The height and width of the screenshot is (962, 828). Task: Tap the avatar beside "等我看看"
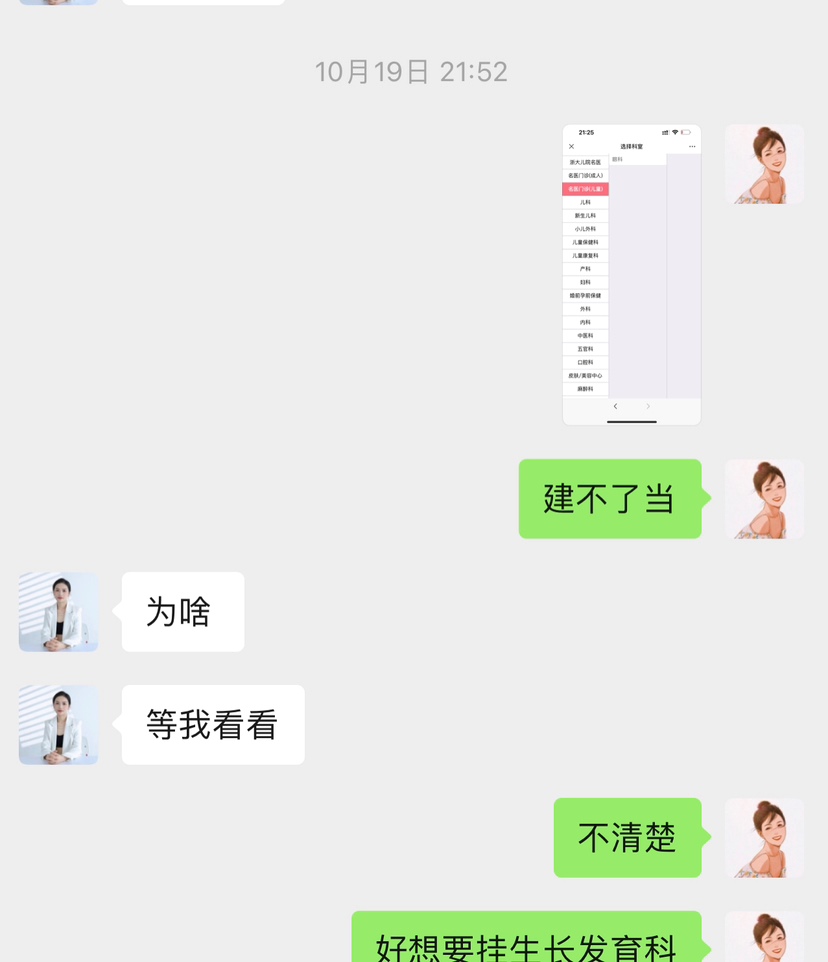[59, 725]
